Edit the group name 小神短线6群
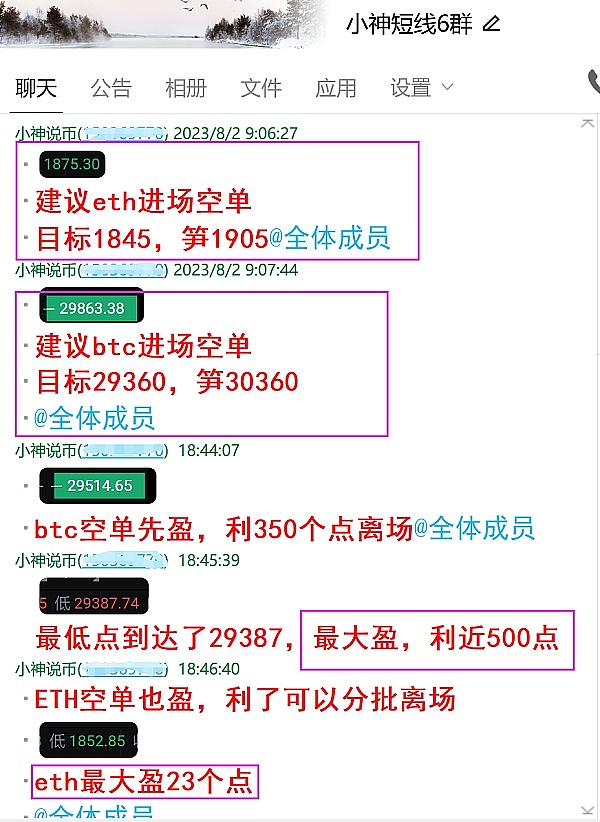 click(x=490, y=23)
